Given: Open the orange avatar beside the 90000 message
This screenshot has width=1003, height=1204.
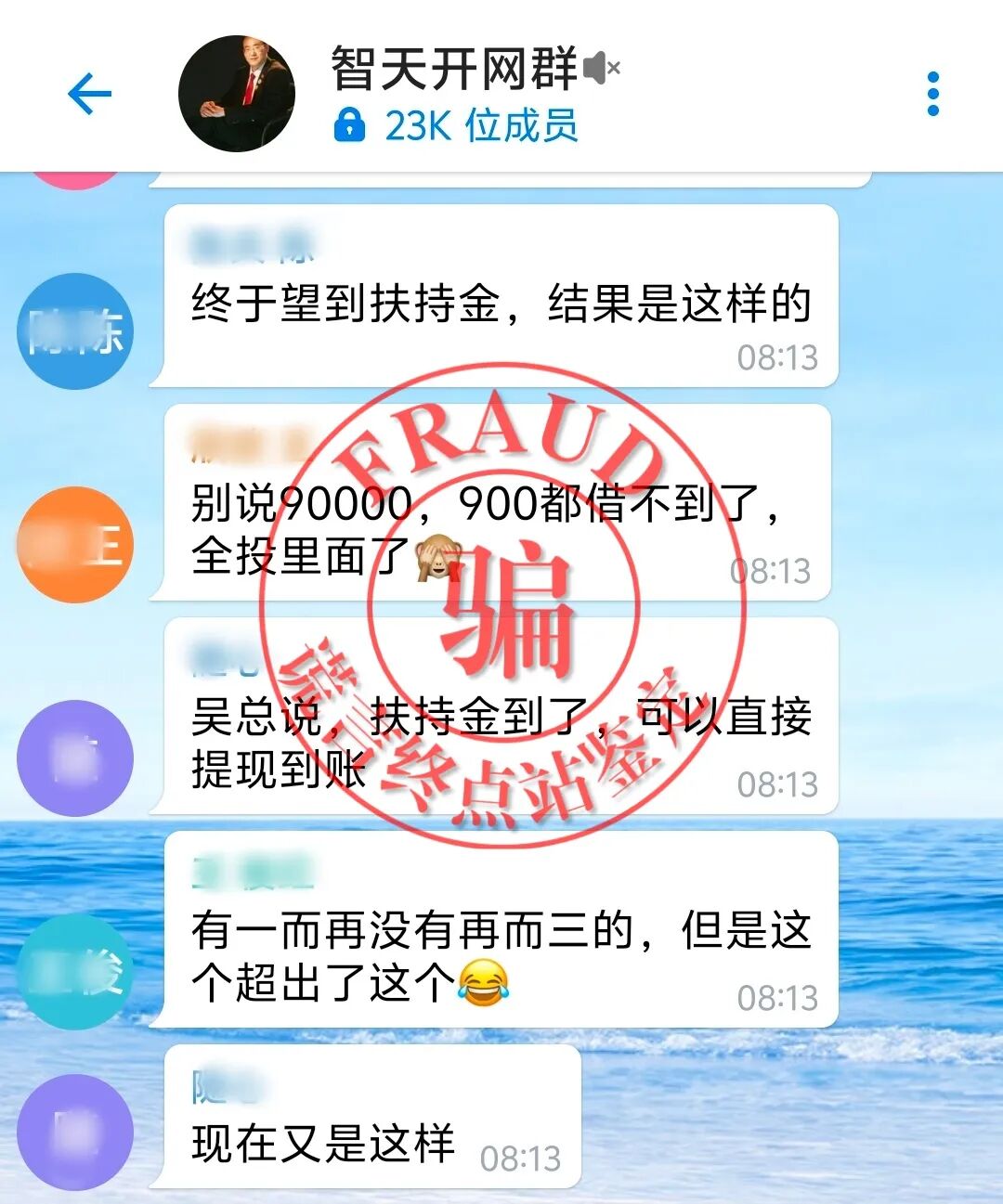Looking at the screenshot, I should pos(75,545).
